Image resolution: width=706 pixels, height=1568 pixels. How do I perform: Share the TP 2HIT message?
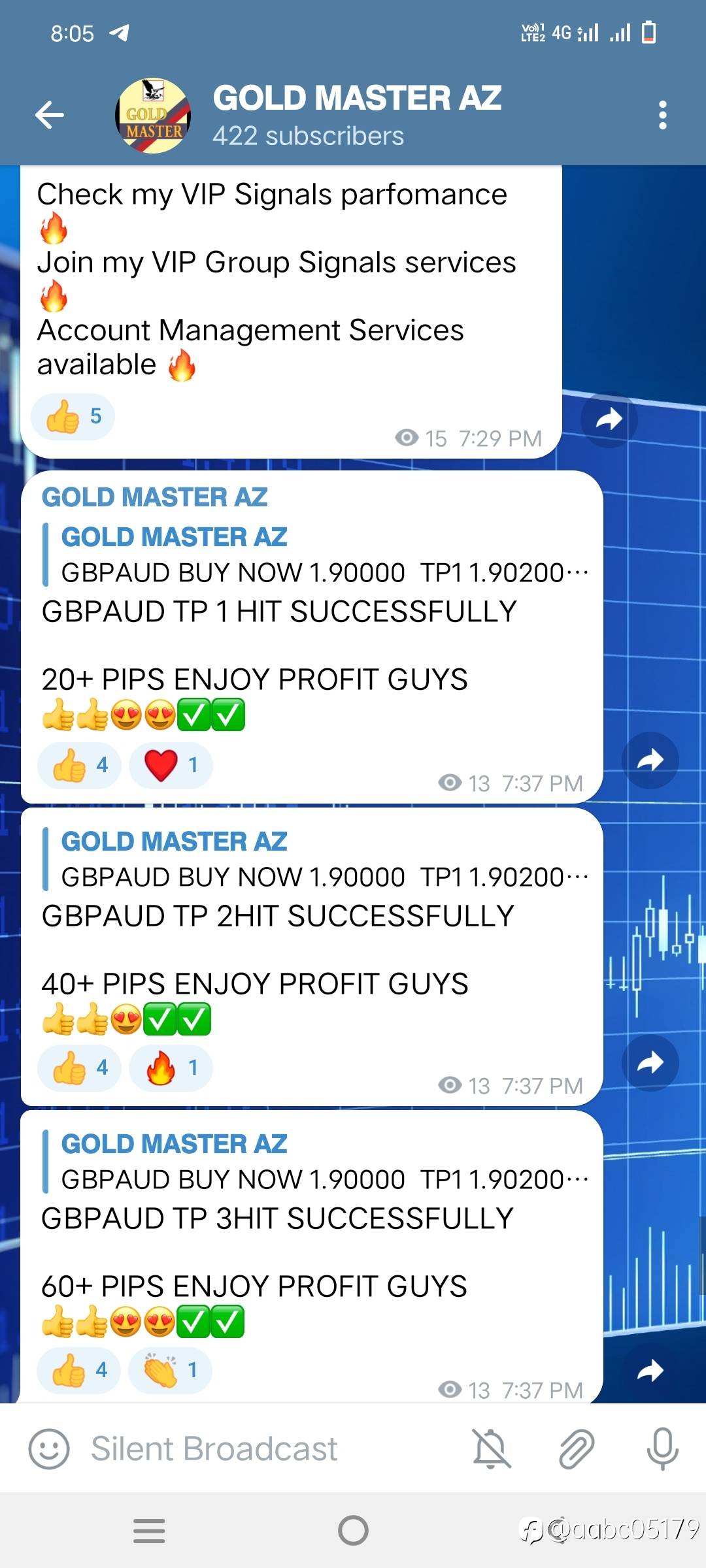point(650,1063)
